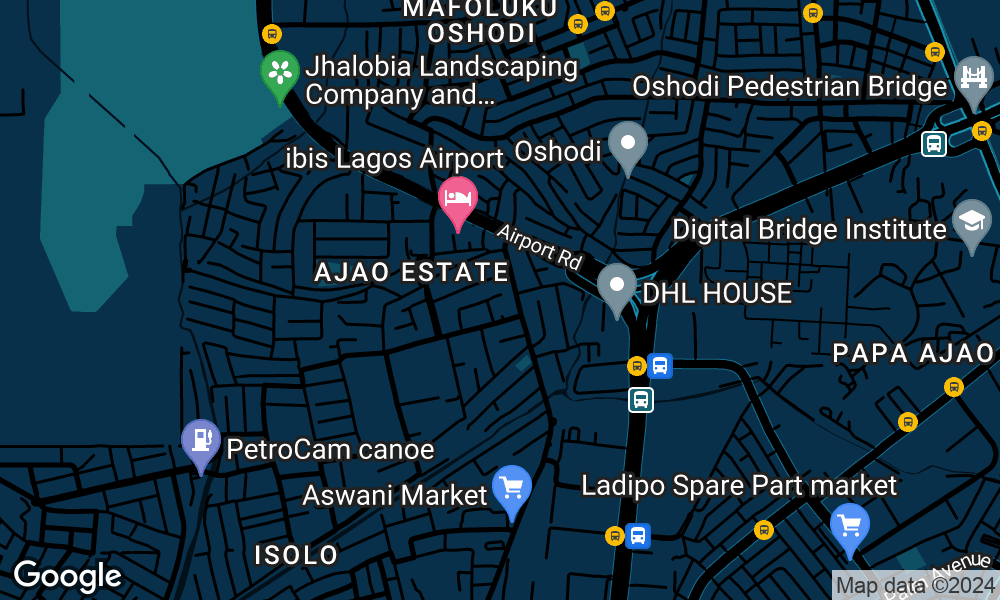This screenshot has width=1000, height=600.
Task: Select the Oshodi Pedestrian Bridge marker
Action: pos(971,77)
